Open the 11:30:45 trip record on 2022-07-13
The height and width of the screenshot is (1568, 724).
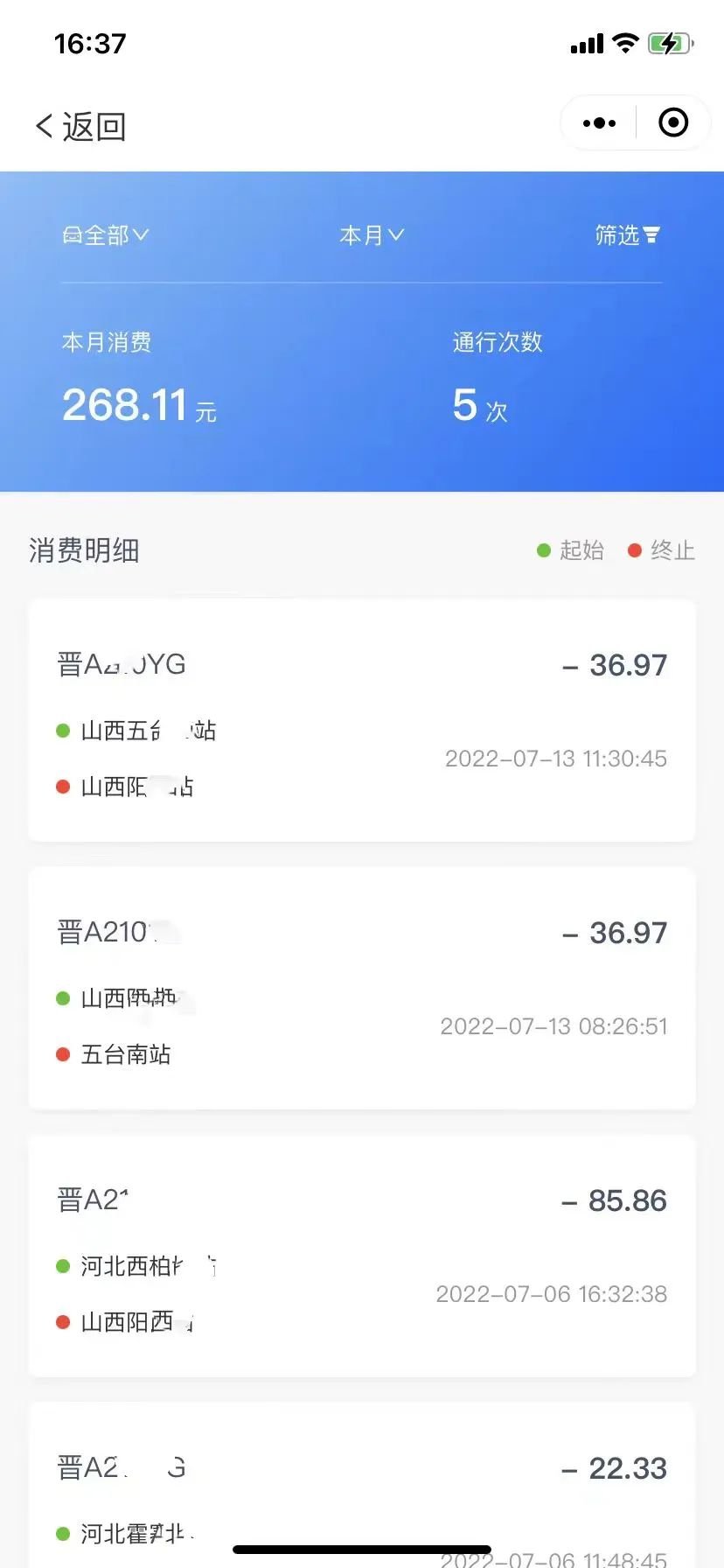point(362,720)
